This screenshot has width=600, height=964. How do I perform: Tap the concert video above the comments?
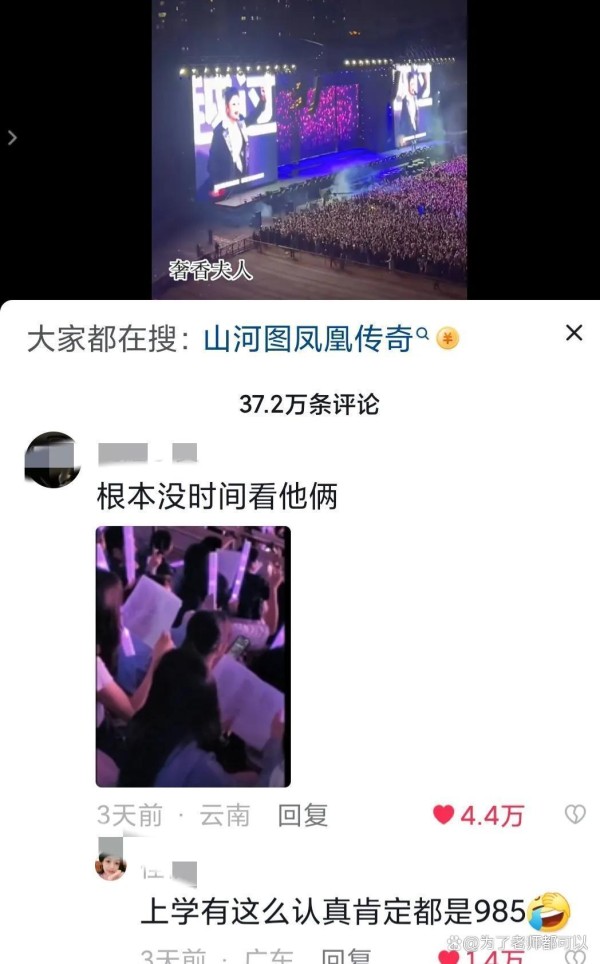[x=309, y=149]
